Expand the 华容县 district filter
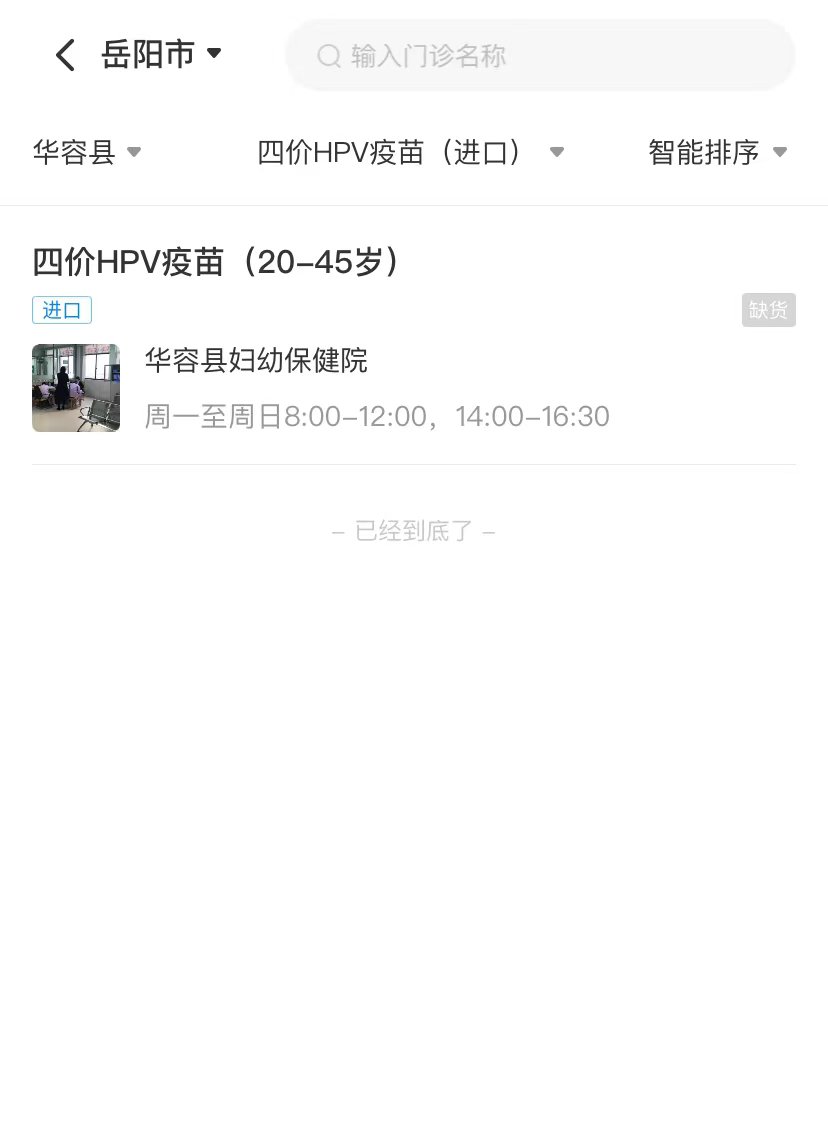This screenshot has height=1128, width=828. coord(87,152)
